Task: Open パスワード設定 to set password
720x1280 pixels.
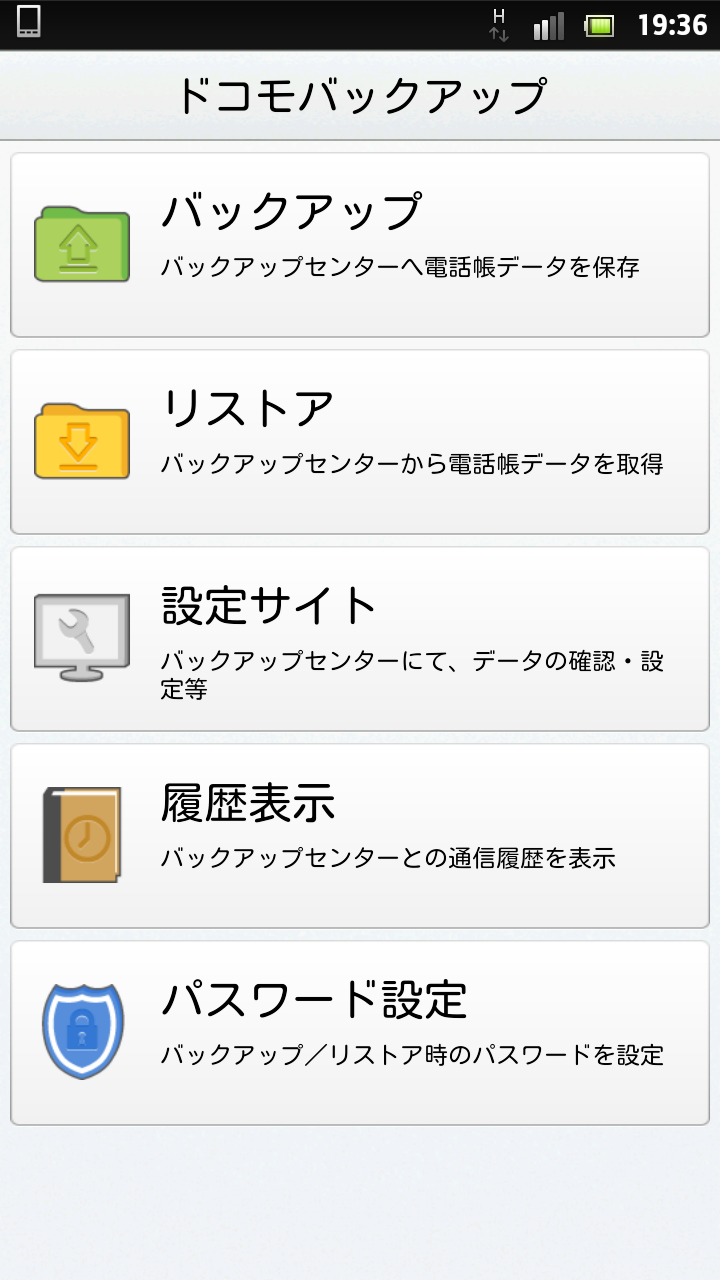Action: coord(360,1033)
